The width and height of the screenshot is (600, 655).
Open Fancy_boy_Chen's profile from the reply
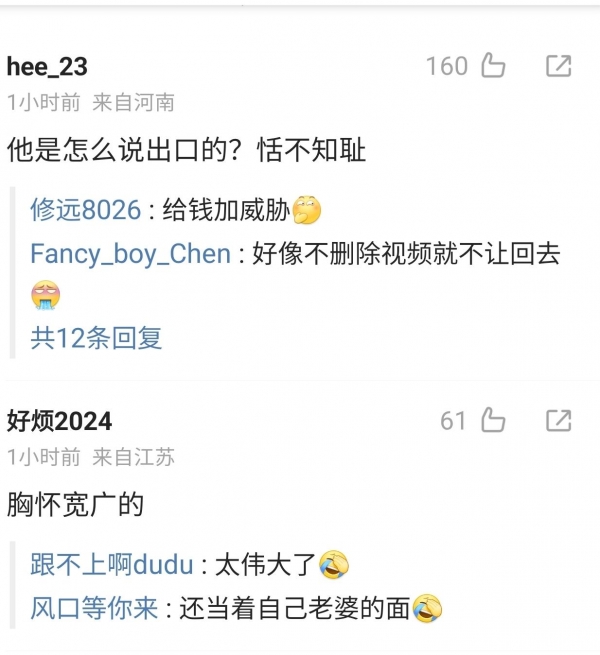point(131,254)
